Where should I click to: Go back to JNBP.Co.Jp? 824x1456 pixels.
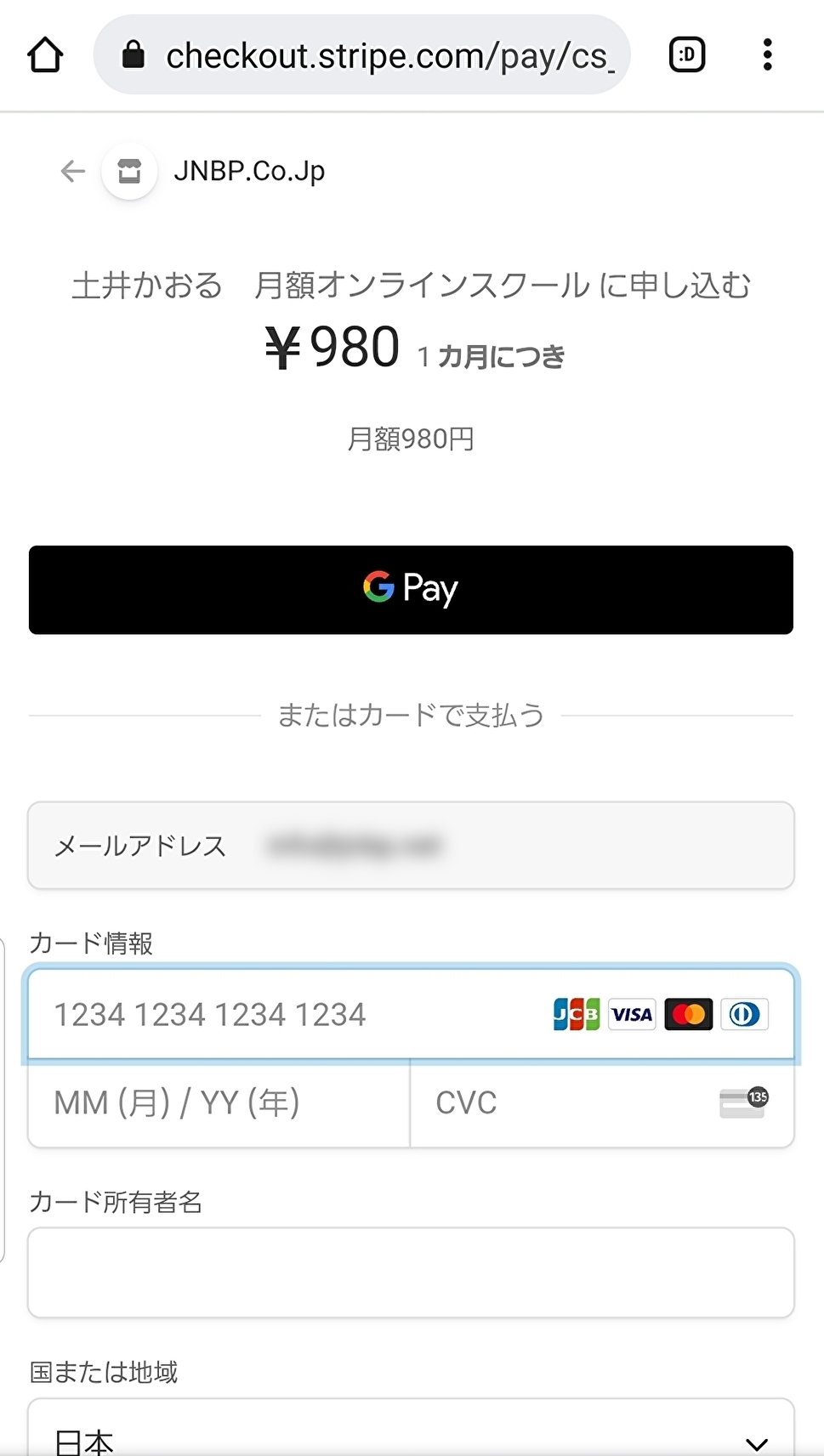73,171
